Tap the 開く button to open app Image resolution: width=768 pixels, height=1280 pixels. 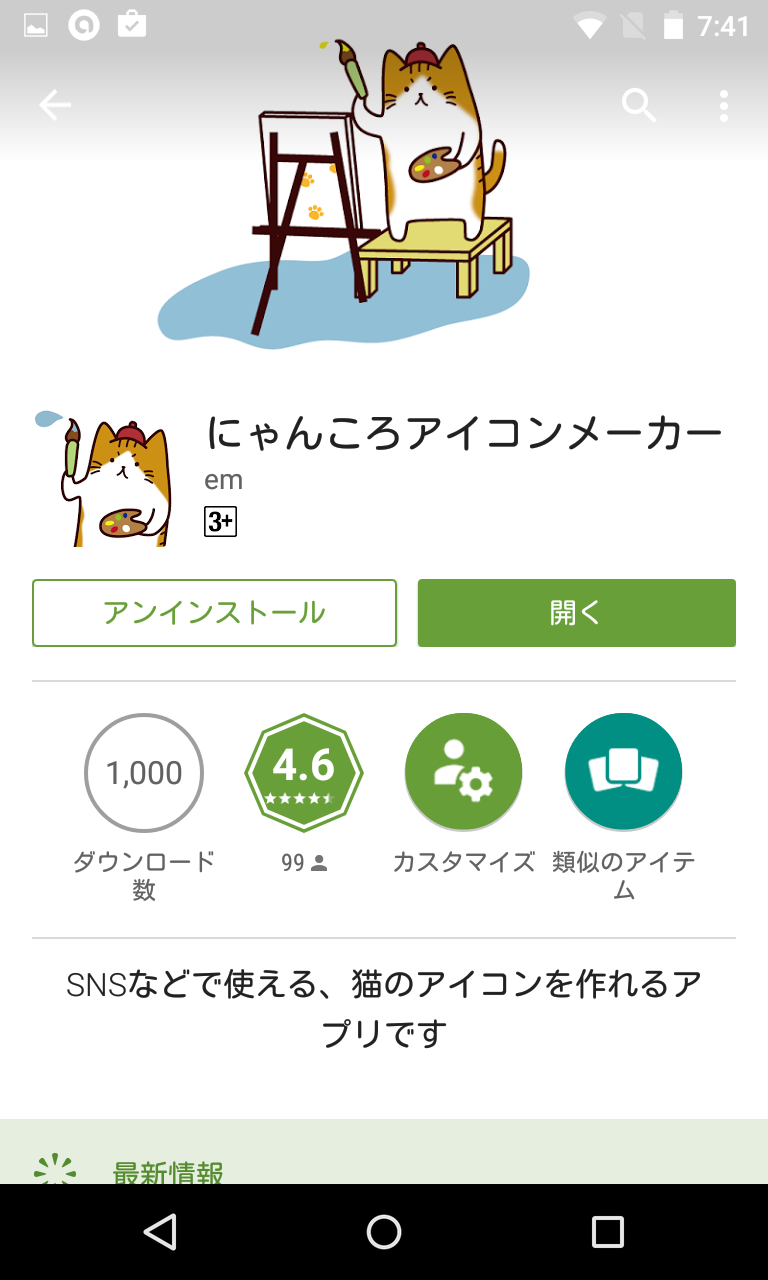[577, 613]
